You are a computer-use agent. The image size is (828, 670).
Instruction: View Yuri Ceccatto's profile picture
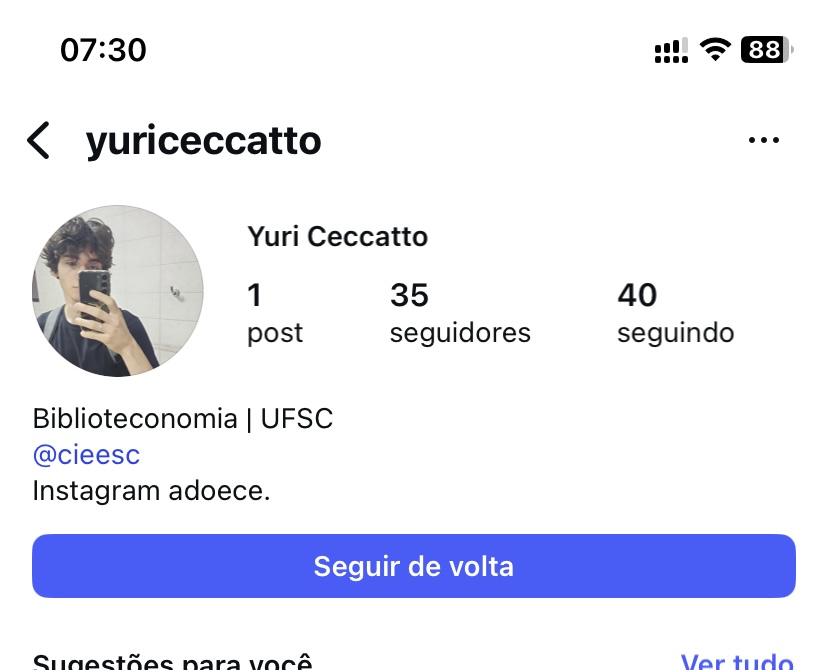point(118,291)
